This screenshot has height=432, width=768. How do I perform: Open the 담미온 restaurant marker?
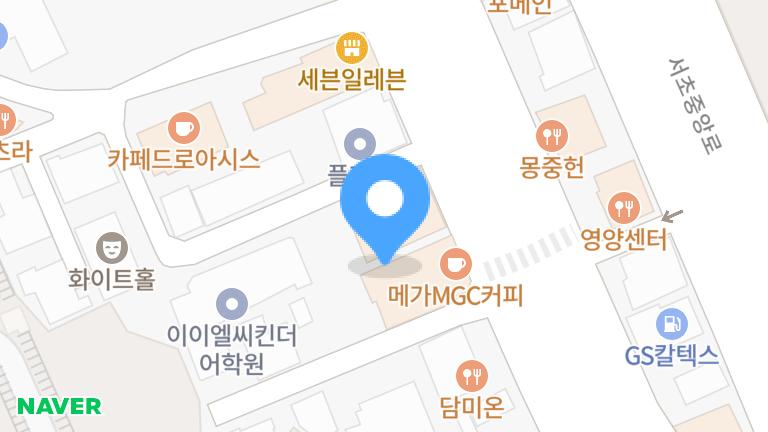point(471,377)
